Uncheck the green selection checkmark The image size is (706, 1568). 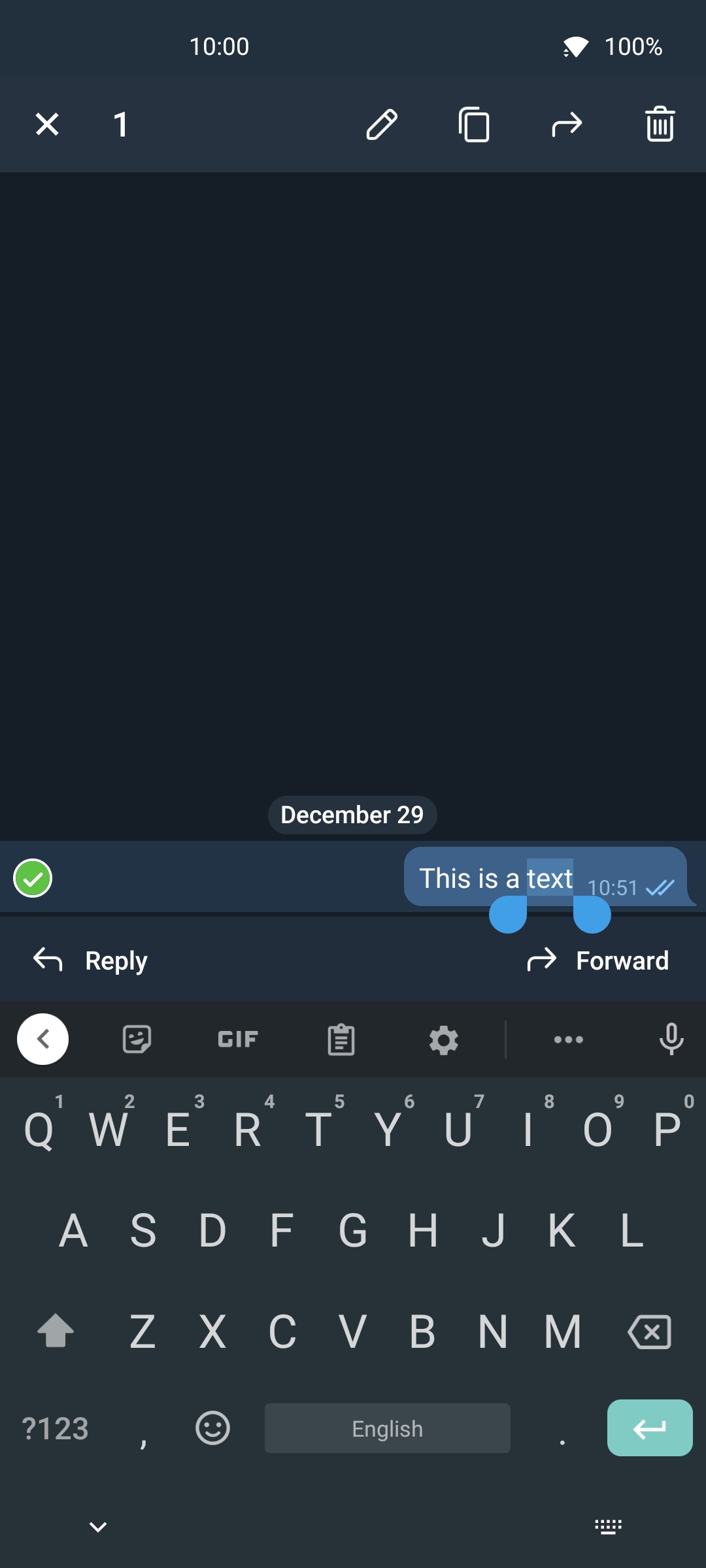(x=33, y=878)
